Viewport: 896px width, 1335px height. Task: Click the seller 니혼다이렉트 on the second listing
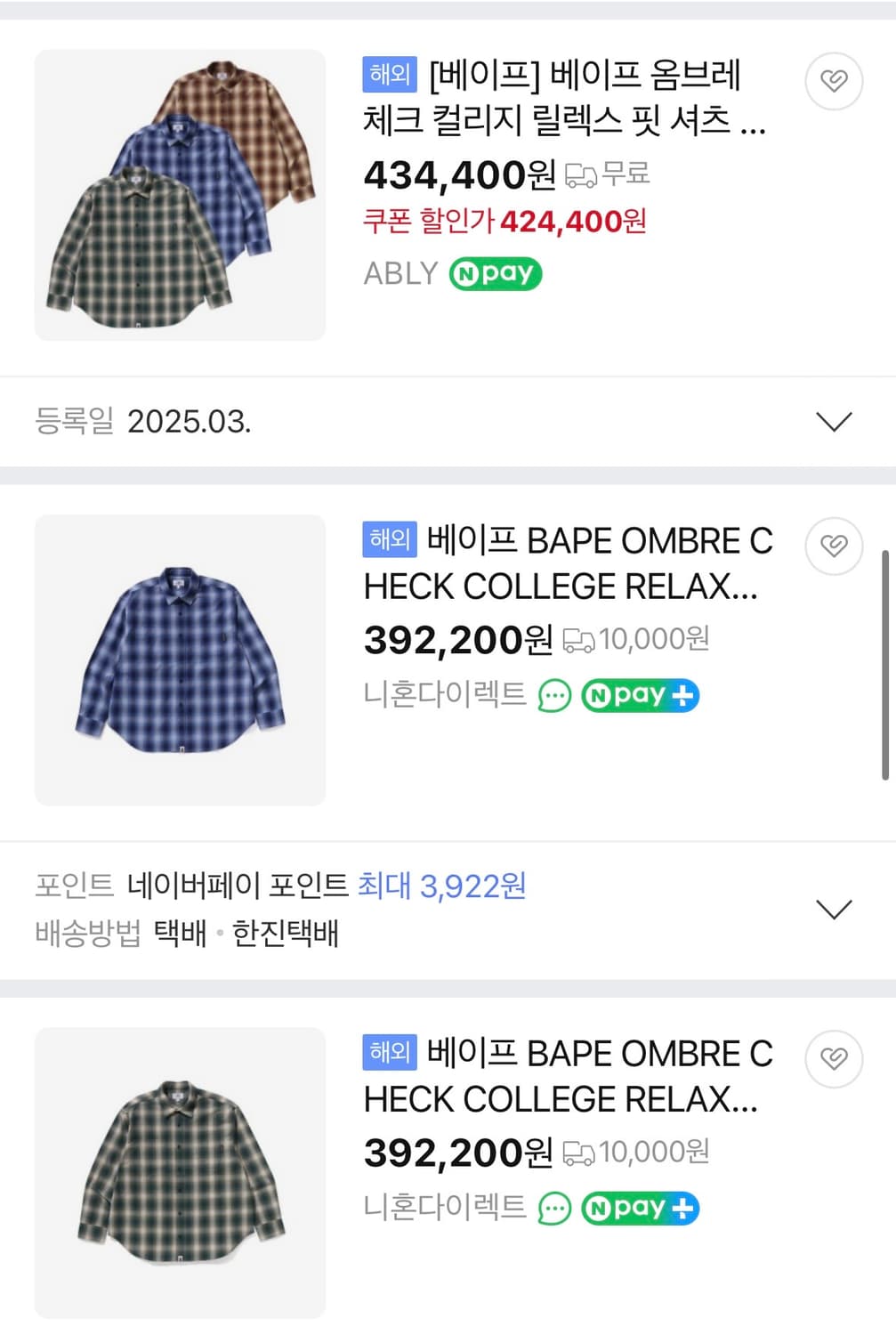coord(443,696)
